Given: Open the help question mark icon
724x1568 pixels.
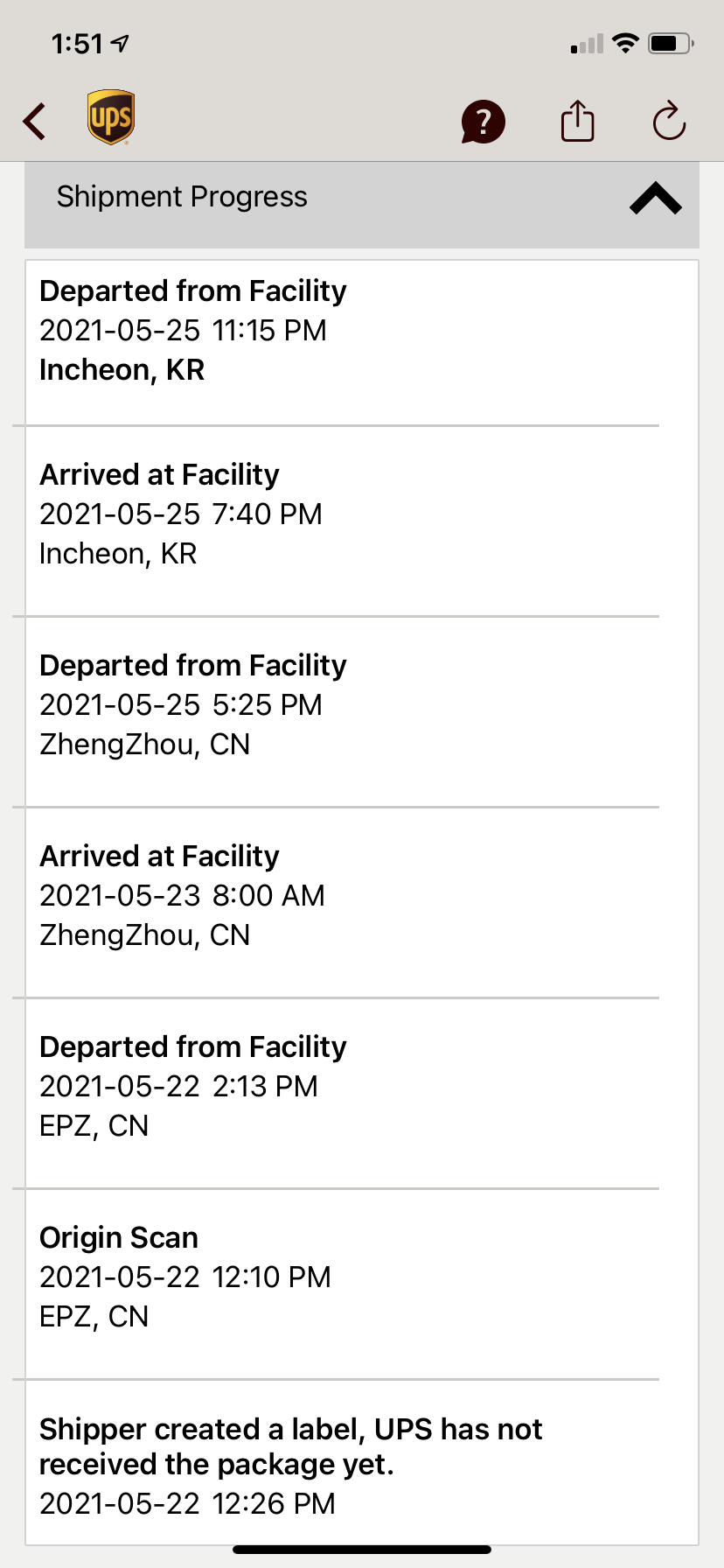Looking at the screenshot, I should [x=483, y=121].
